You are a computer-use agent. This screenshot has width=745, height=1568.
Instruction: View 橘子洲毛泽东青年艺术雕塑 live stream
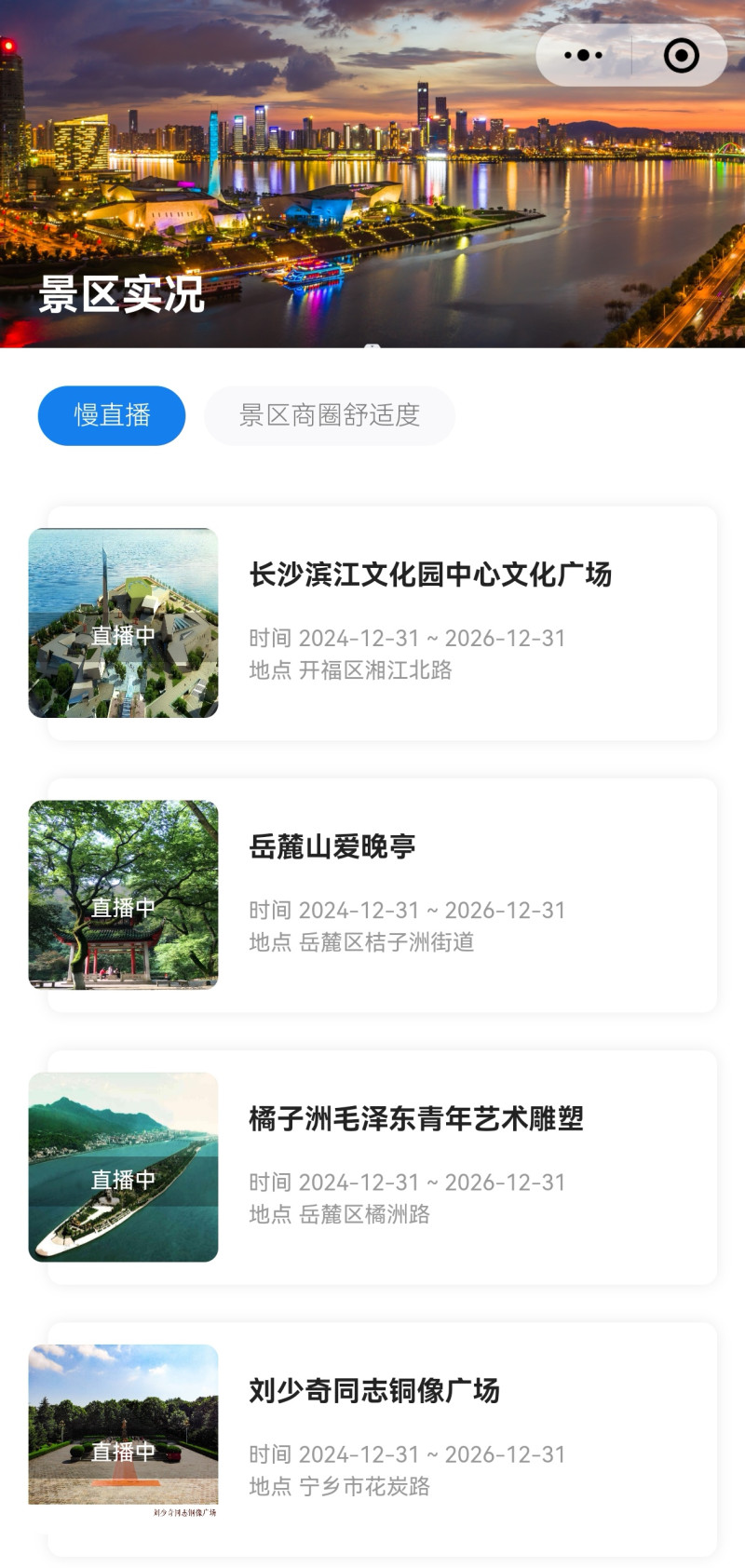[x=382, y=1167]
